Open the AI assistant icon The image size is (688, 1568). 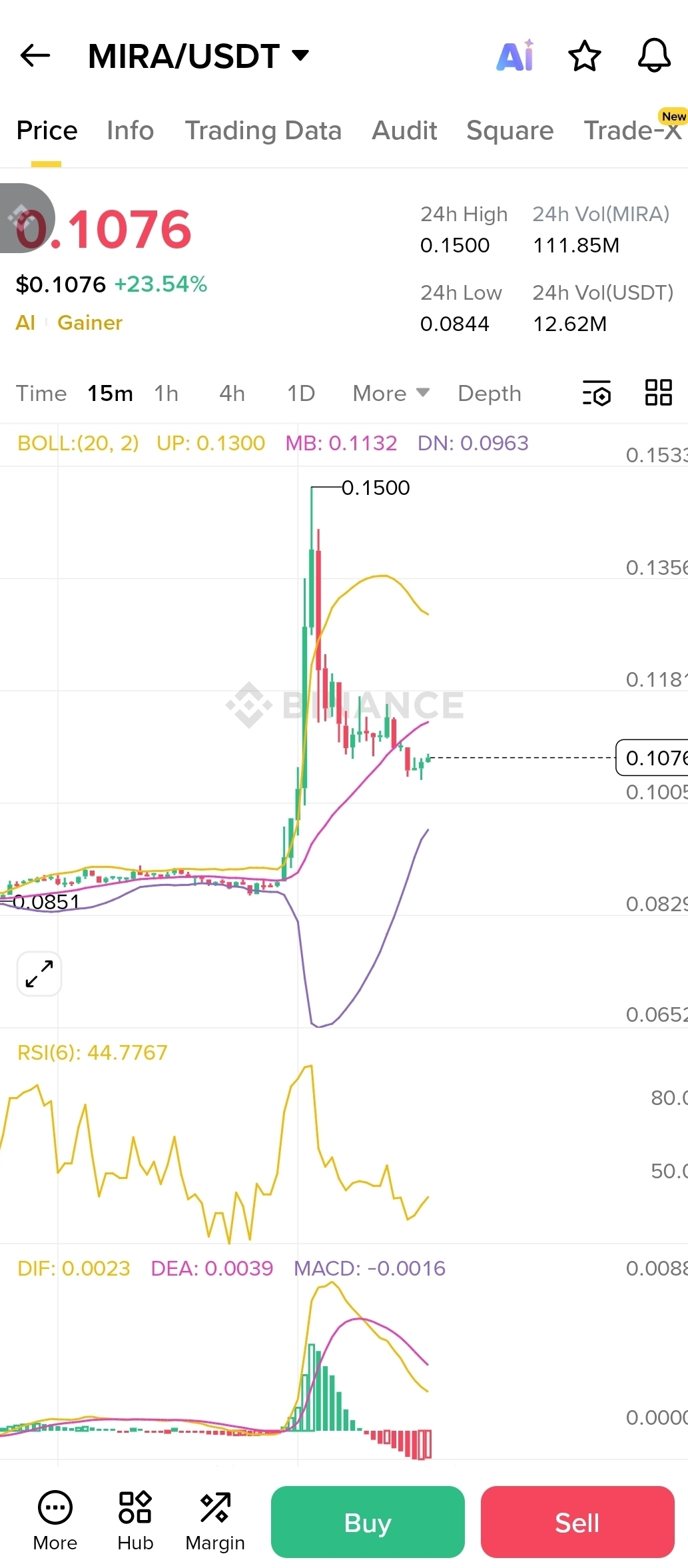(x=516, y=55)
